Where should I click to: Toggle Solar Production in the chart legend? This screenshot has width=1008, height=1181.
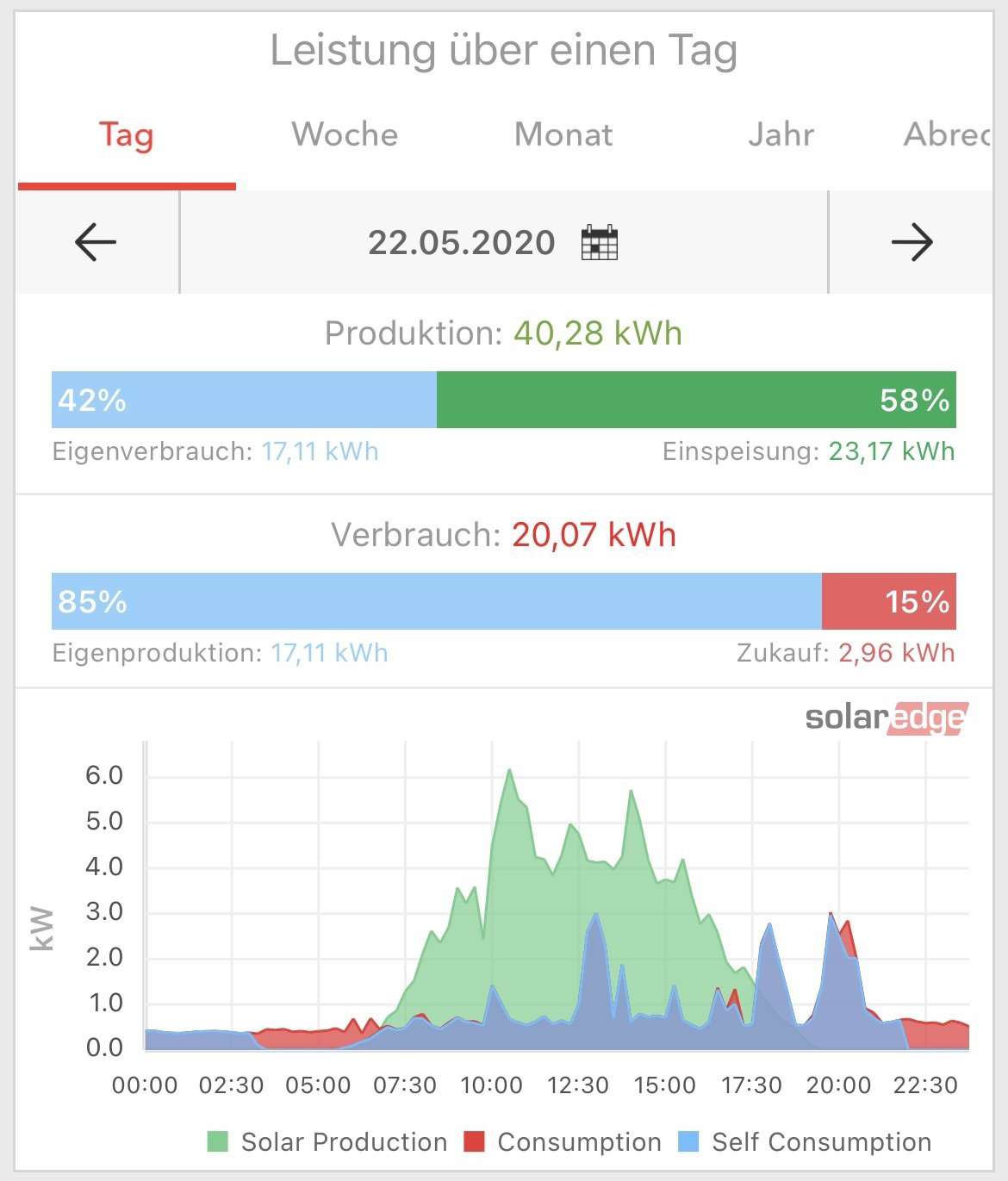click(x=328, y=1142)
